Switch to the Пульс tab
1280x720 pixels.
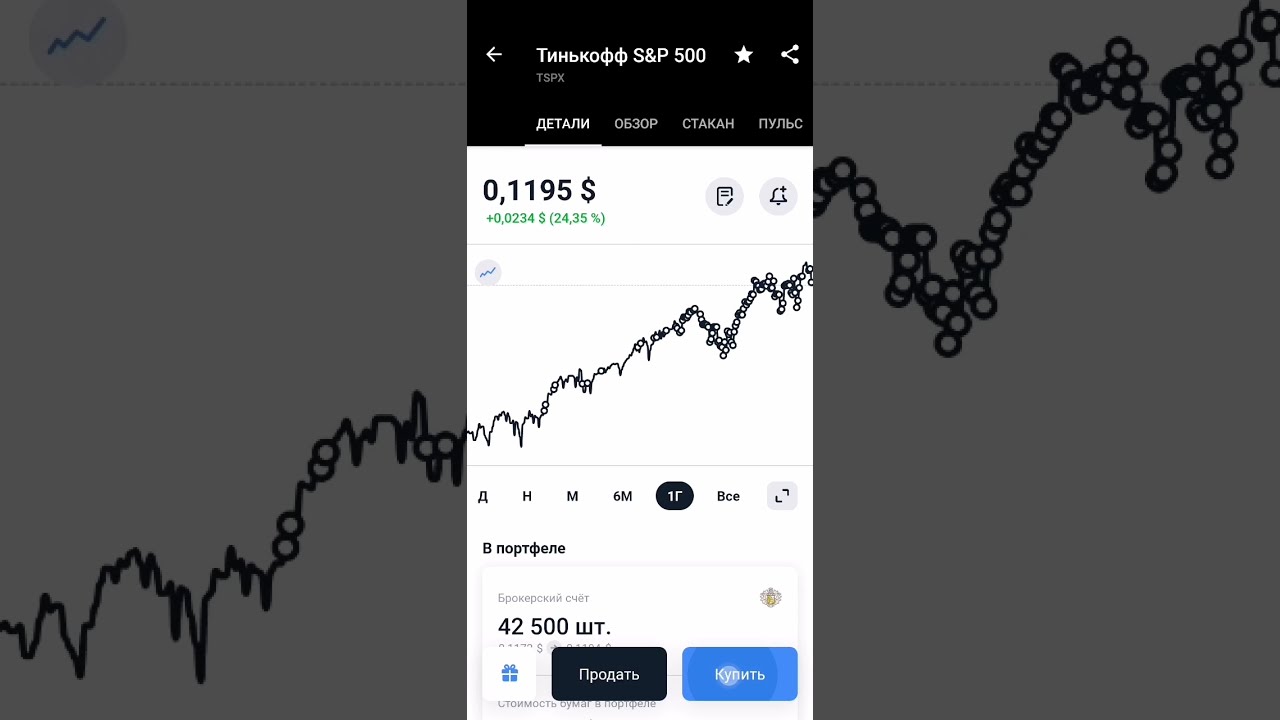(x=780, y=124)
